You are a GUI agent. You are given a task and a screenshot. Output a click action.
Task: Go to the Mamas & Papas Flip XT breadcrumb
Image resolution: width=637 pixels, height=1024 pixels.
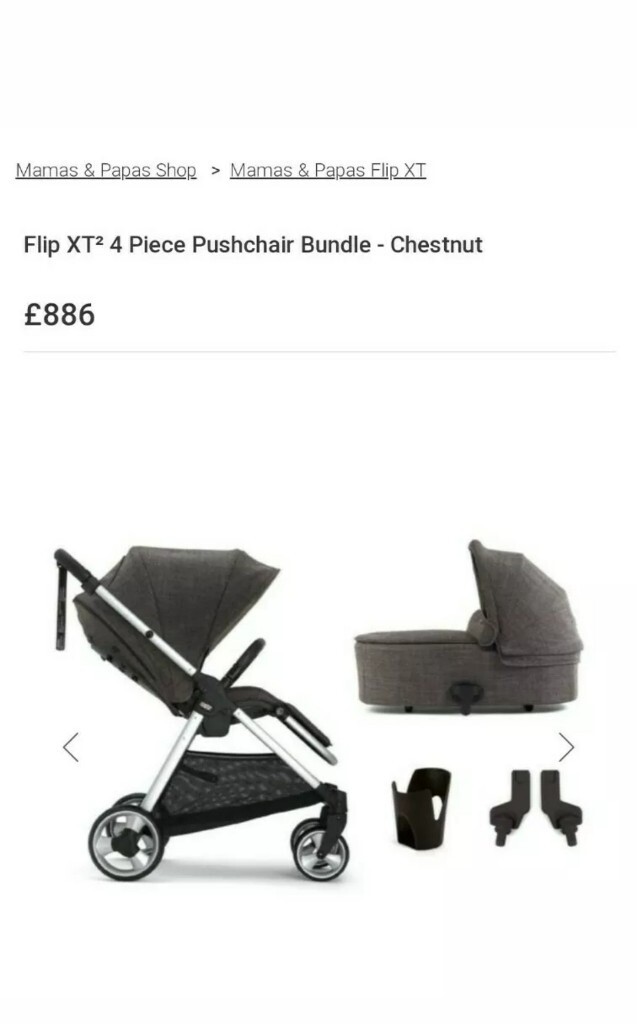click(x=328, y=170)
